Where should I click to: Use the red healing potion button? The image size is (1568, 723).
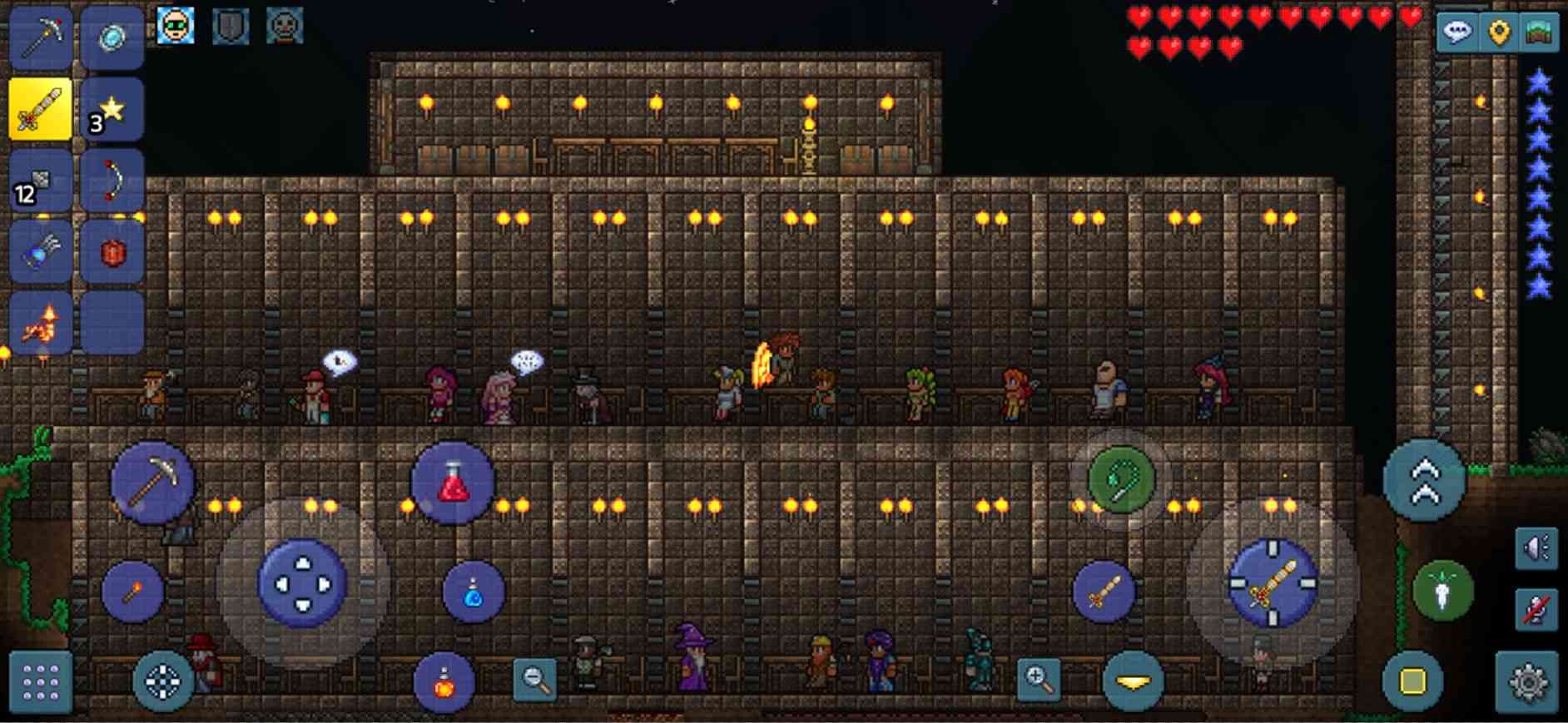coord(453,483)
